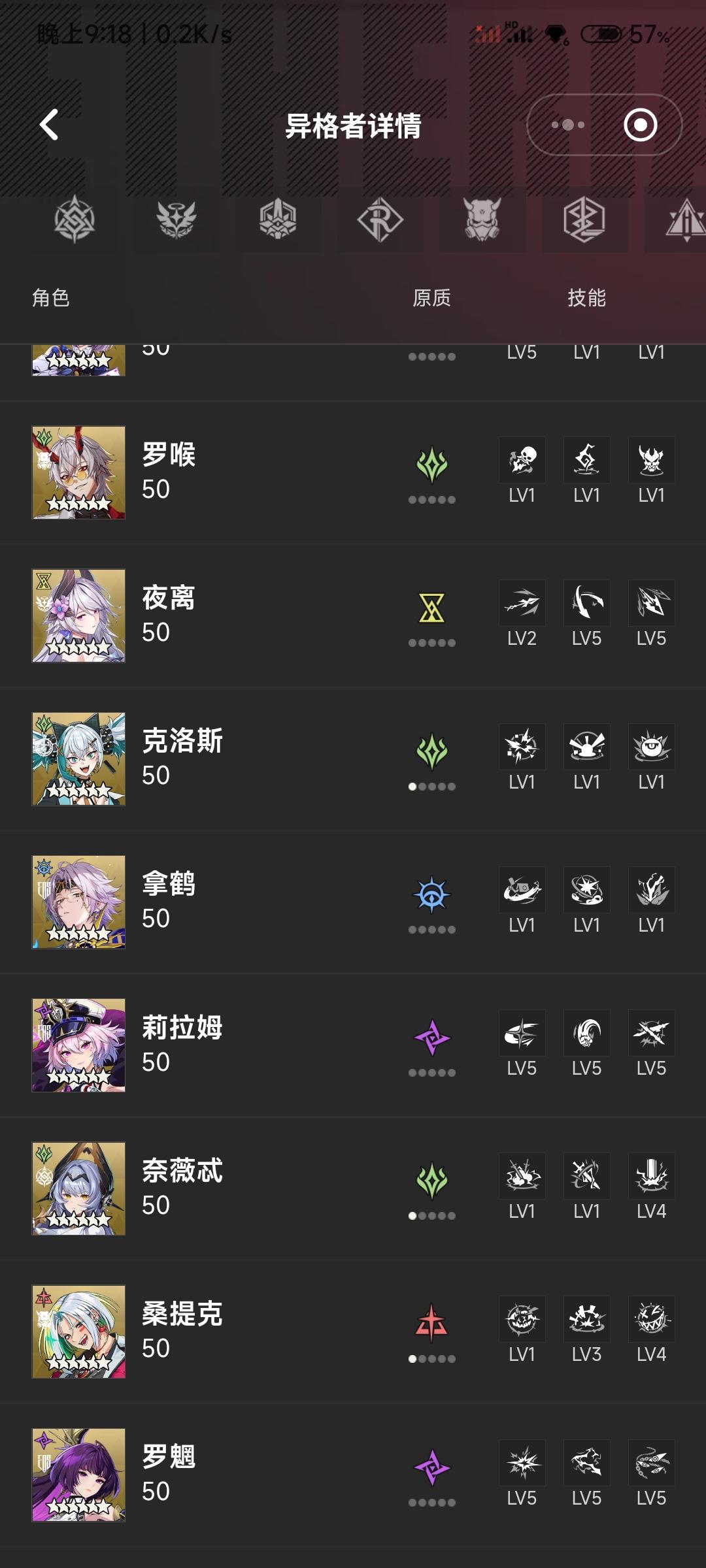Go back from 异格者详情 page
Screen dimensions: 706x1568
(x=49, y=125)
